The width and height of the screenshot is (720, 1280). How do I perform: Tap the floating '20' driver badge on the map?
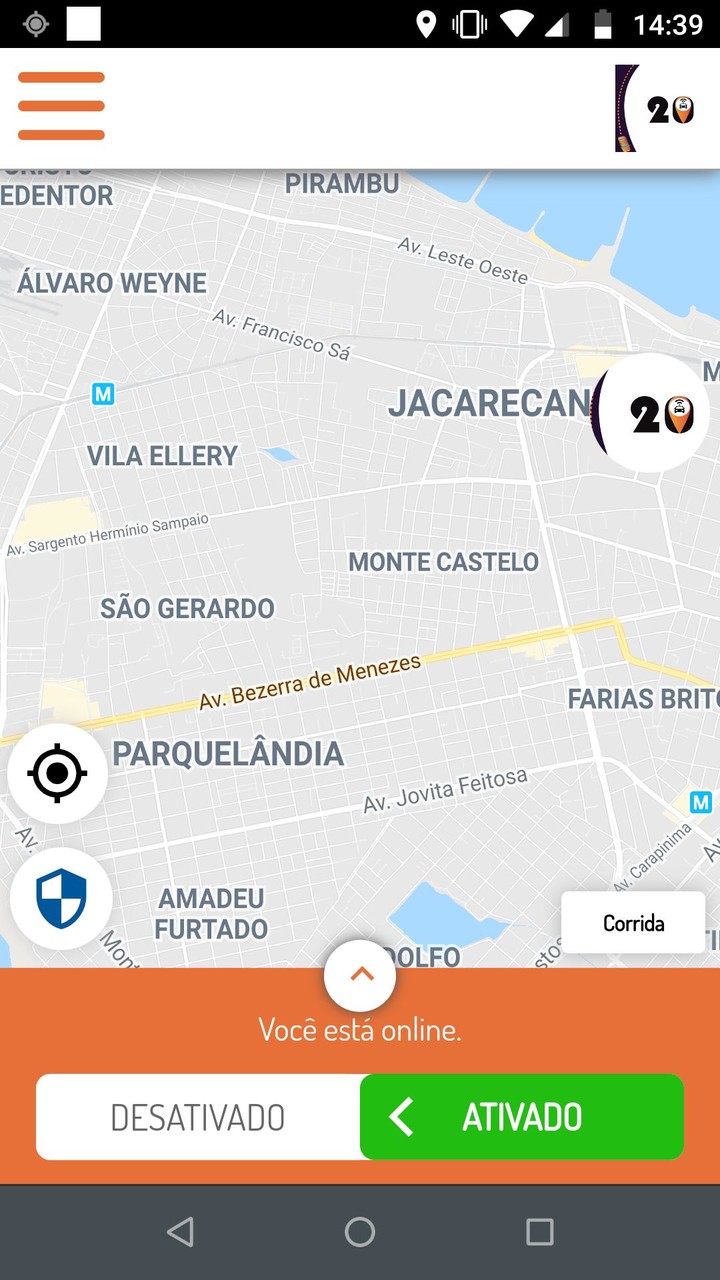650,412
